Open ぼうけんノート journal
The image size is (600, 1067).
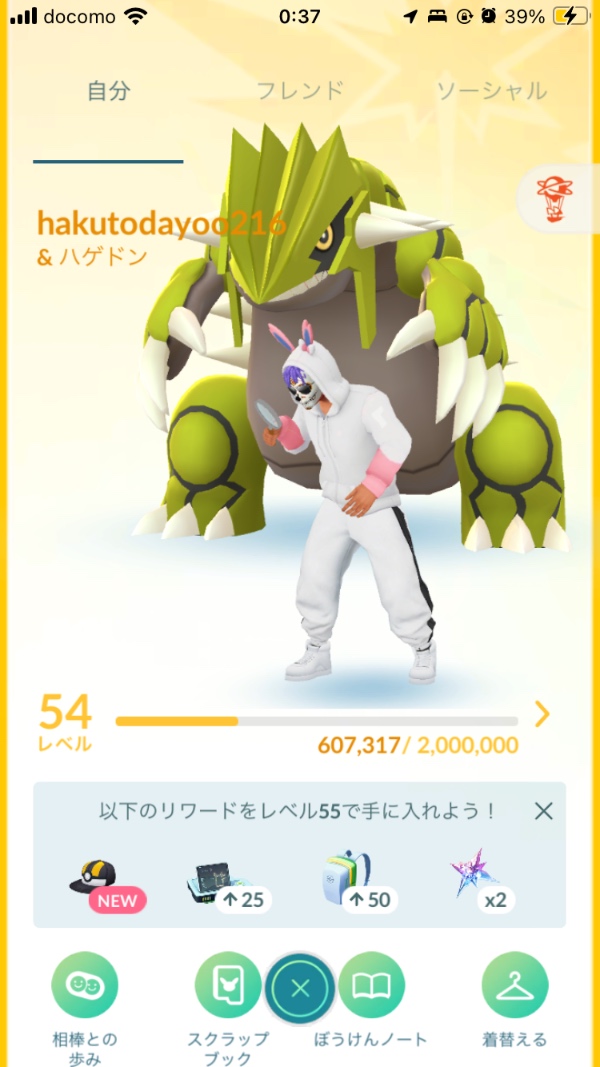coord(372,985)
